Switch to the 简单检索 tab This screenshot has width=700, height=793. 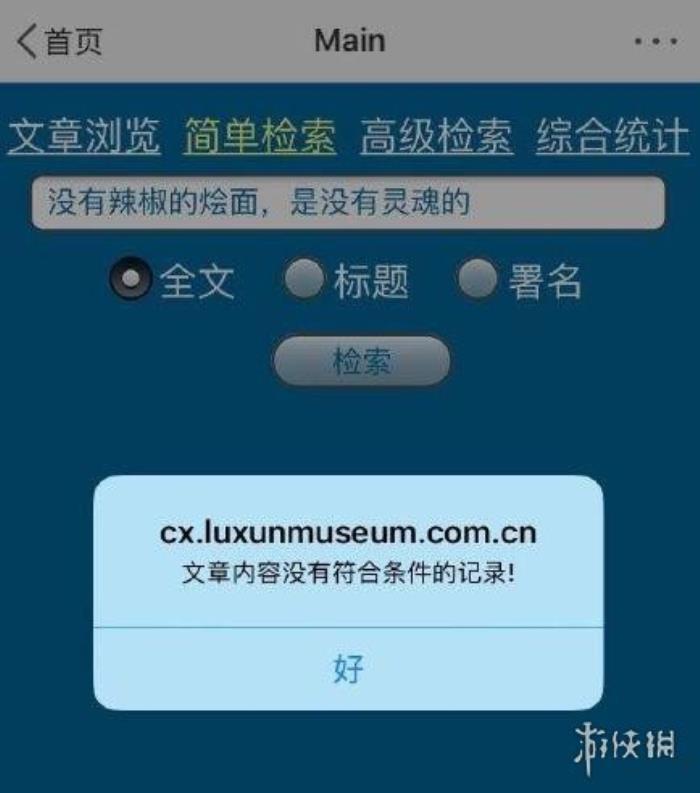click(x=260, y=137)
